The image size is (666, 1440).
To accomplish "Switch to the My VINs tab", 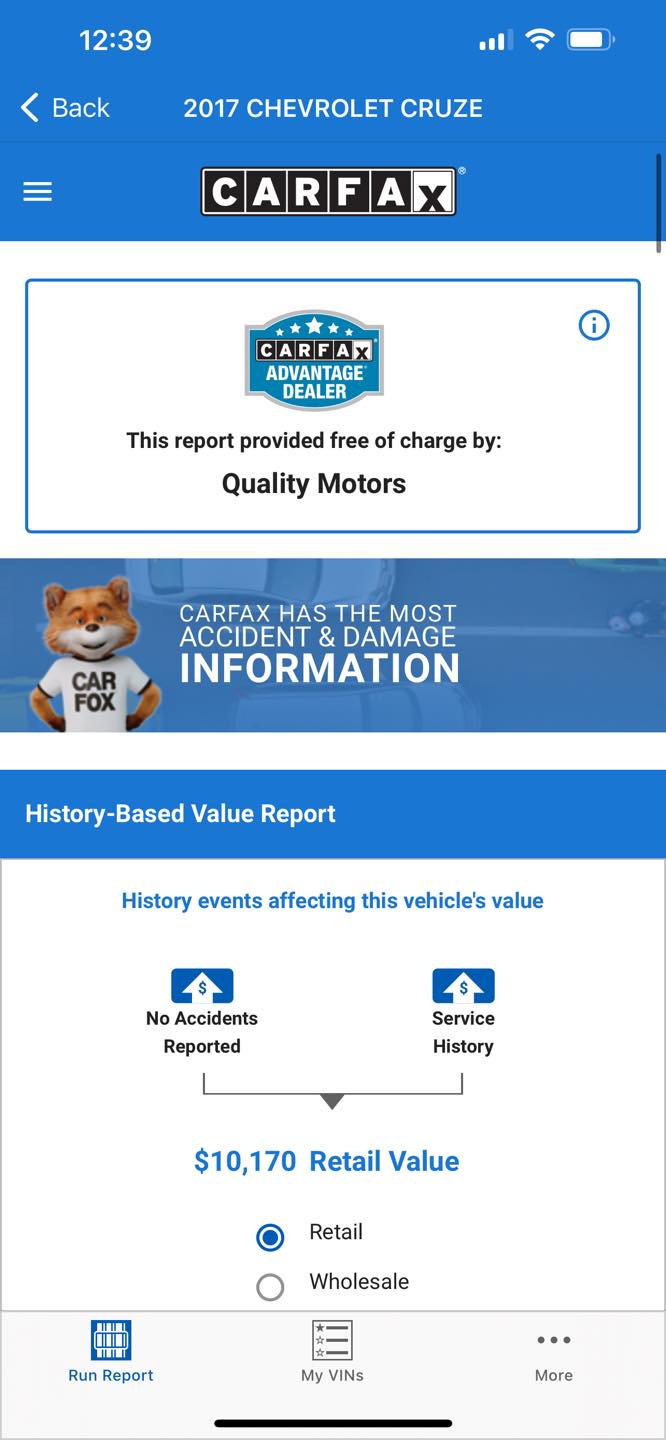I will click(x=332, y=1352).
